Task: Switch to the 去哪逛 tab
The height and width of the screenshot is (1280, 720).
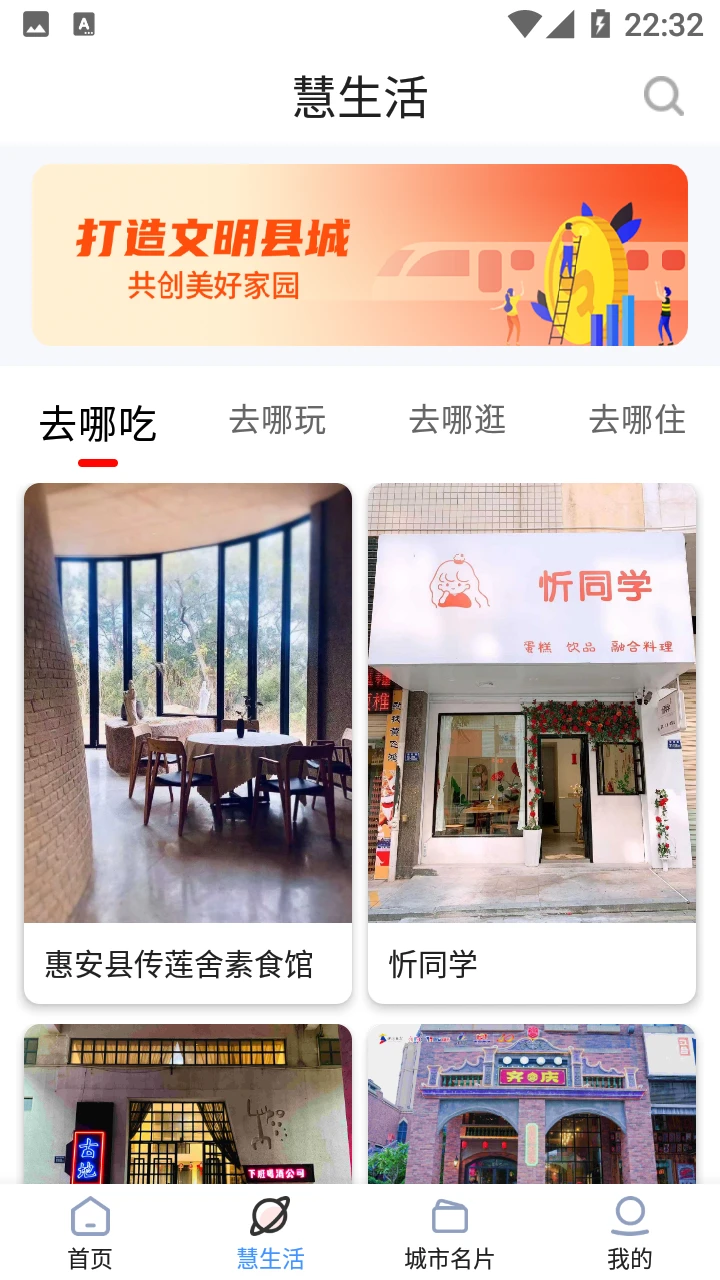Action: 457,421
